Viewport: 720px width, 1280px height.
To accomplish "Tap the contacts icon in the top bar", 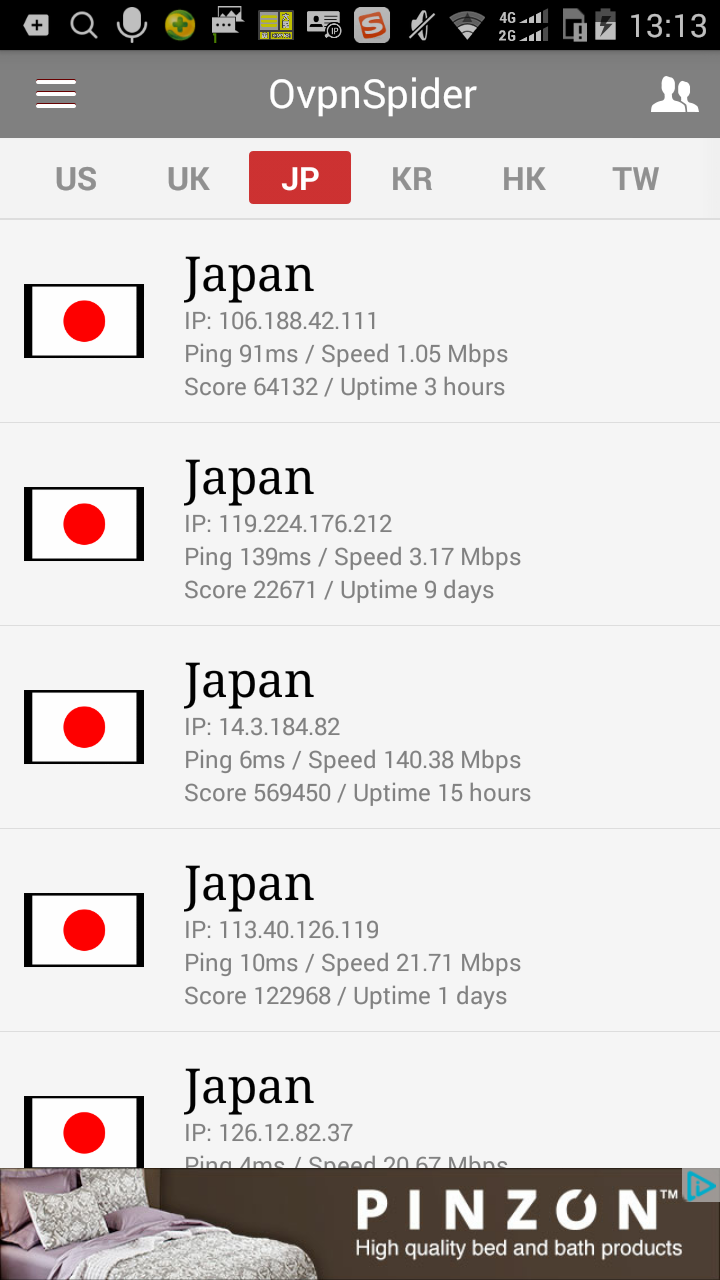I will coord(675,93).
